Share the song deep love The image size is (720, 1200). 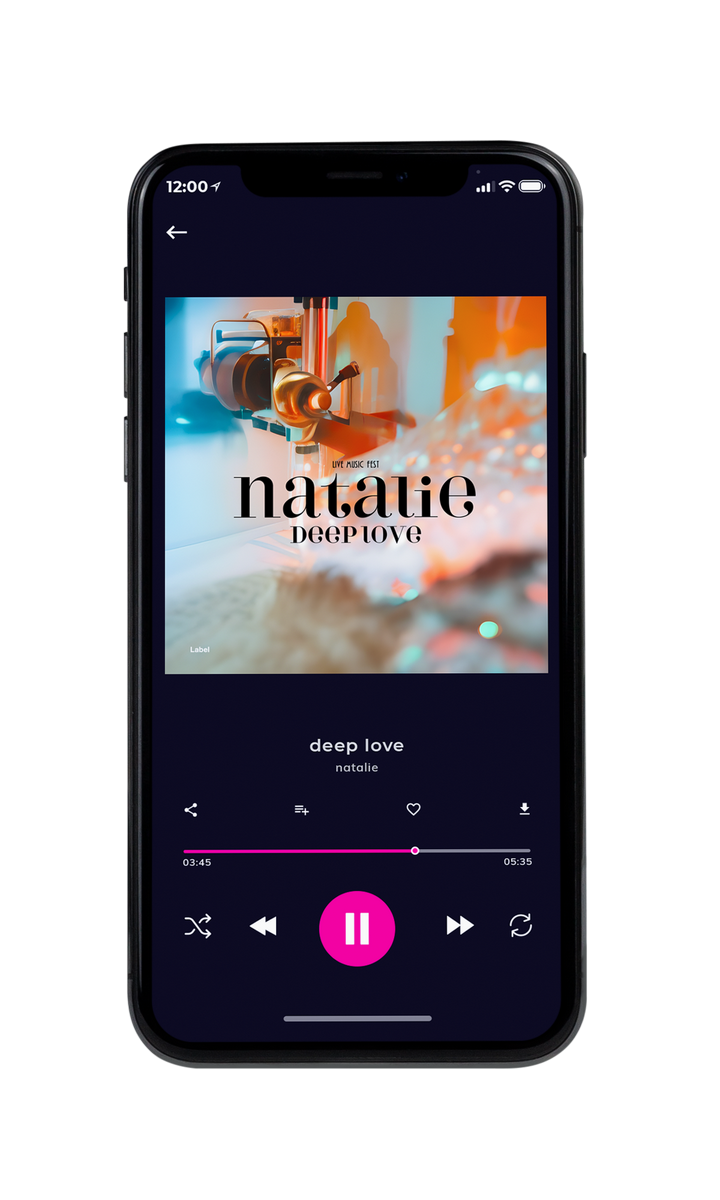pos(191,810)
